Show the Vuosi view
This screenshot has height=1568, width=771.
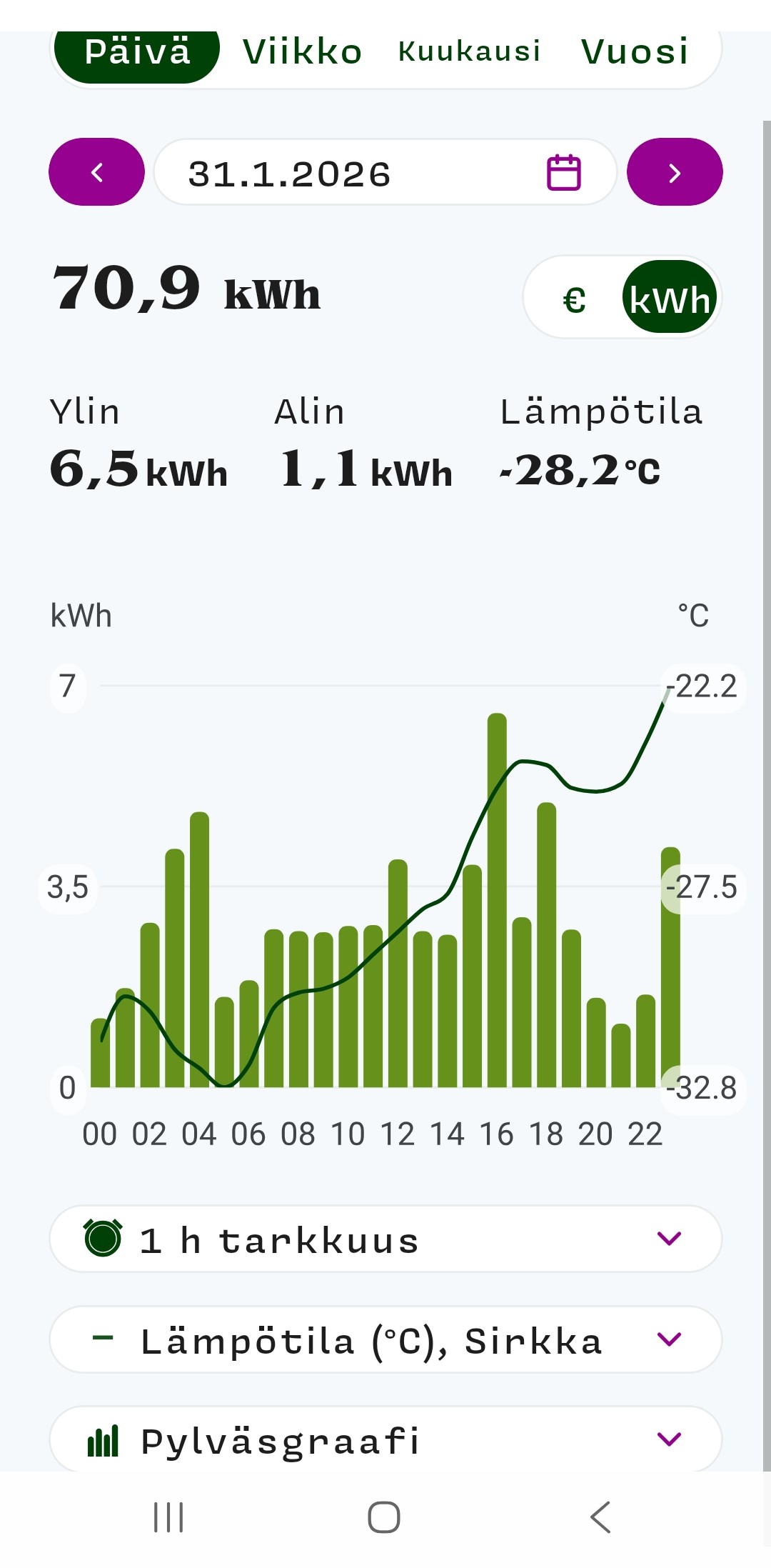coord(635,52)
